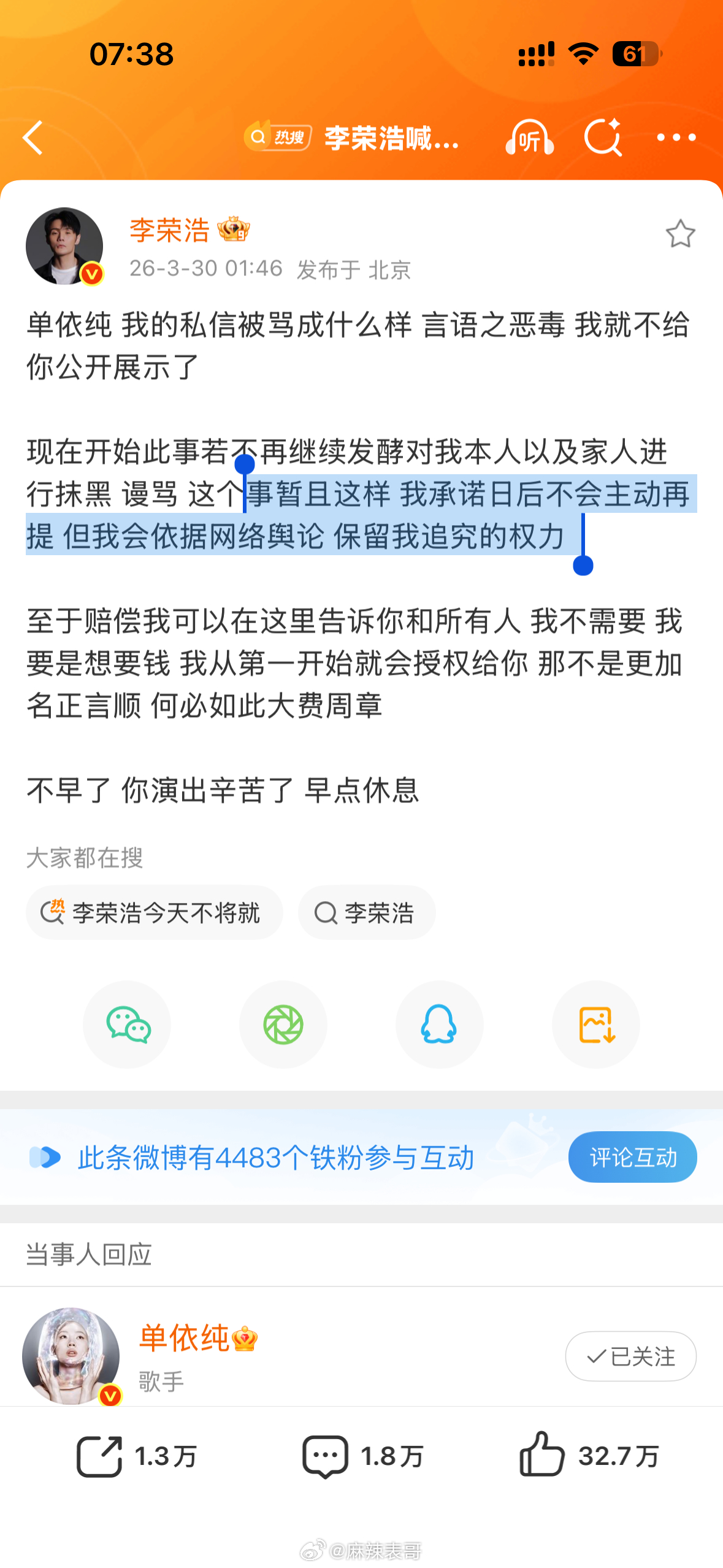
Task: Open the listen/audio playback icon in top bar
Action: click(x=529, y=137)
